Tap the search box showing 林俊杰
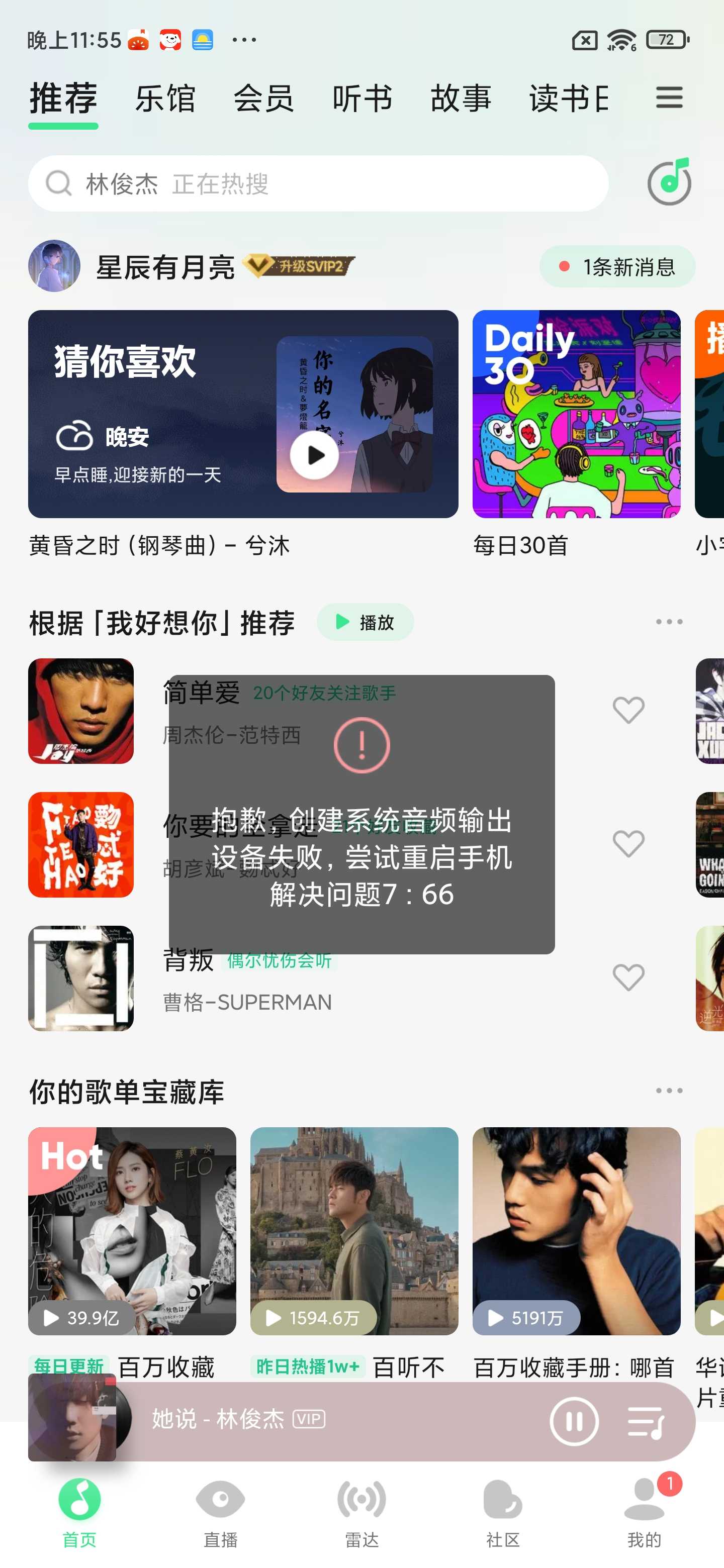 tap(318, 183)
